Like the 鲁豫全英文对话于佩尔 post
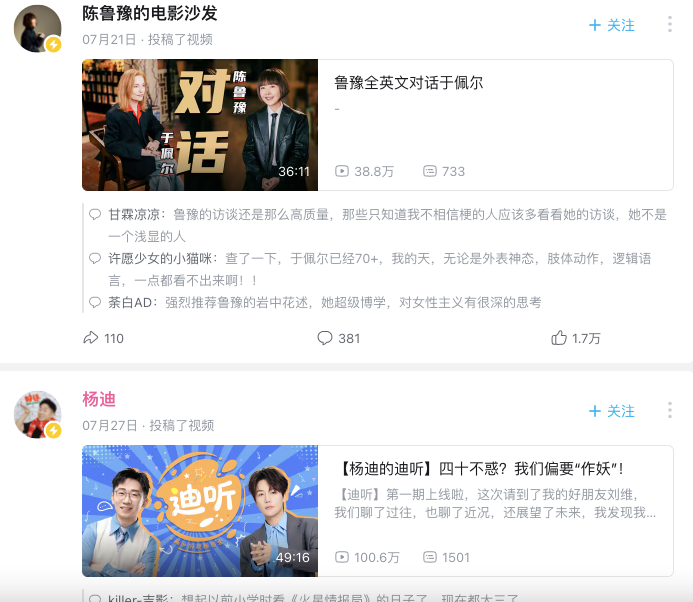 pyautogui.click(x=575, y=338)
